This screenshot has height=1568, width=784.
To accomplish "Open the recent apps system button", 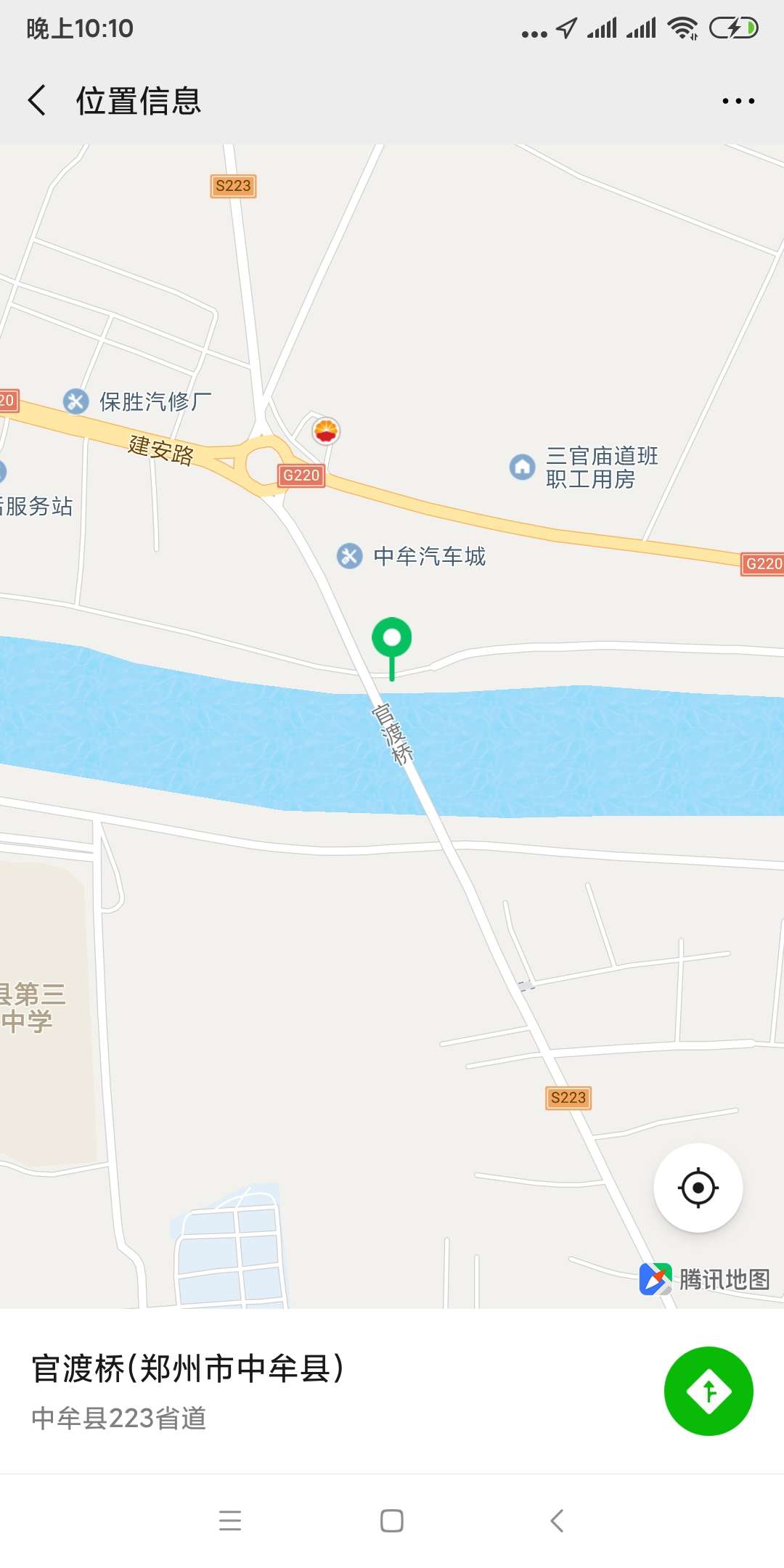I will tap(229, 1520).
